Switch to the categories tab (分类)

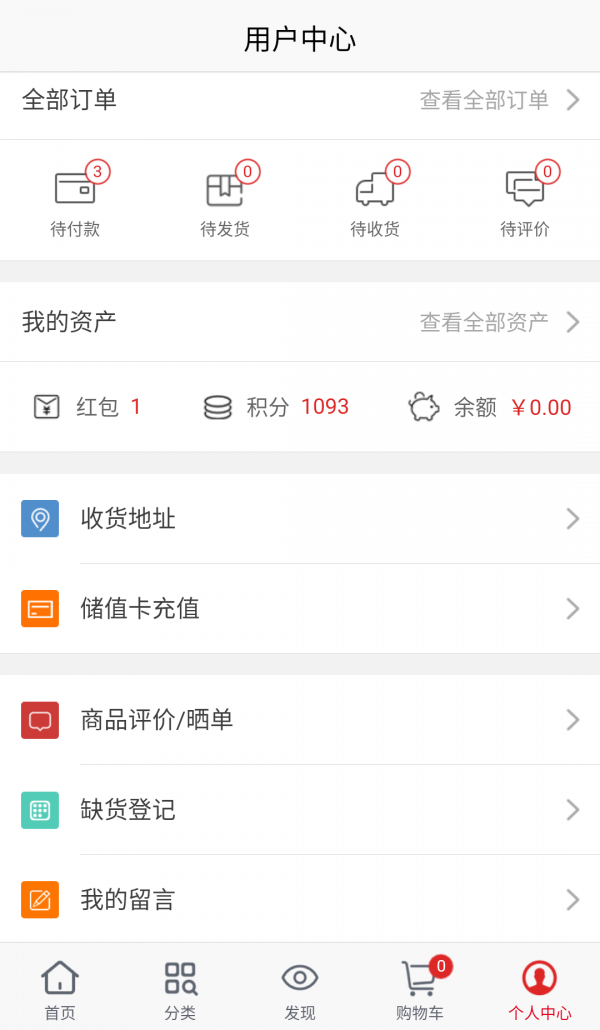click(x=180, y=988)
